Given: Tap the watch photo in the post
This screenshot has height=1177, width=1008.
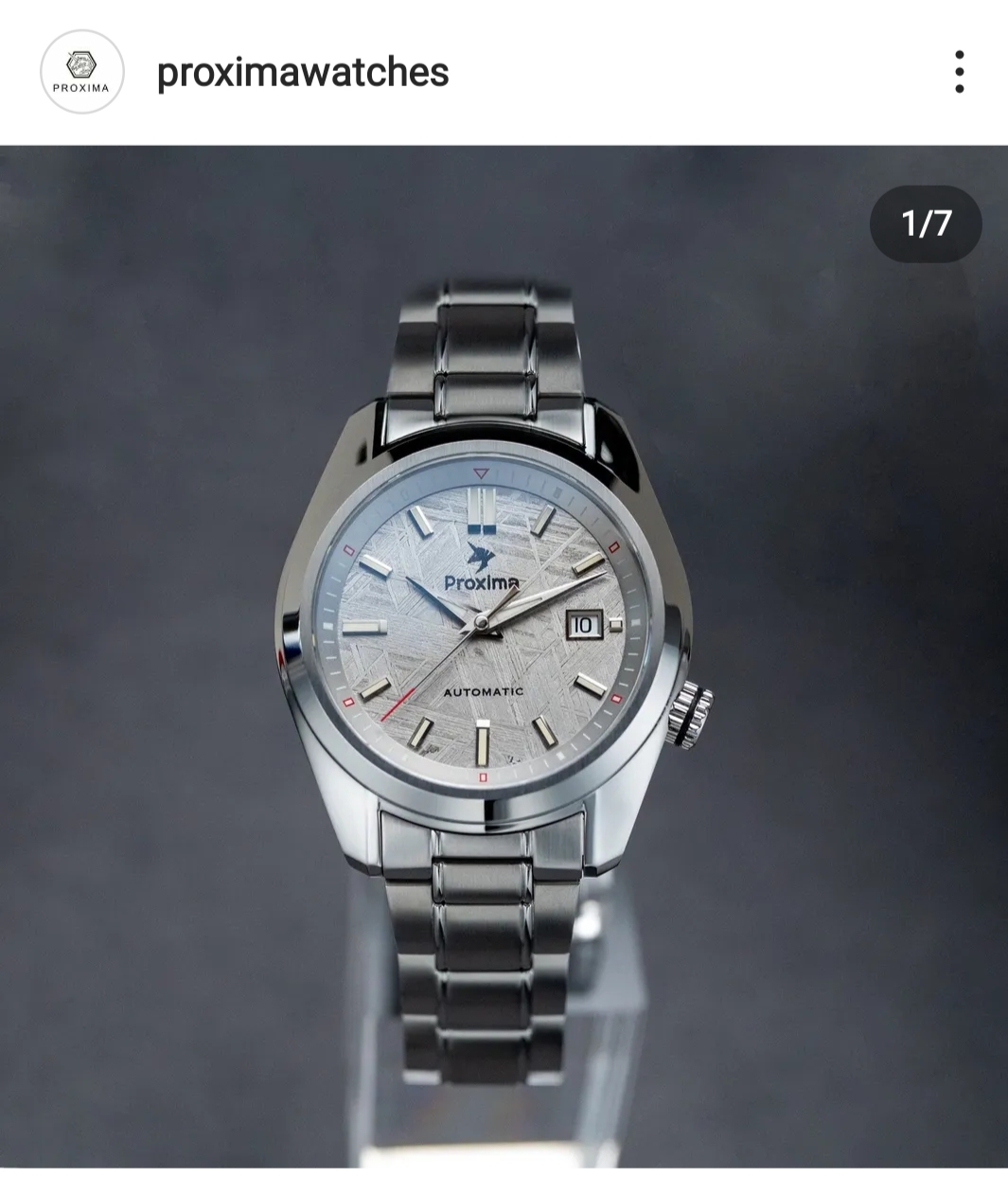Looking at the screenshot, I should 504,653.
